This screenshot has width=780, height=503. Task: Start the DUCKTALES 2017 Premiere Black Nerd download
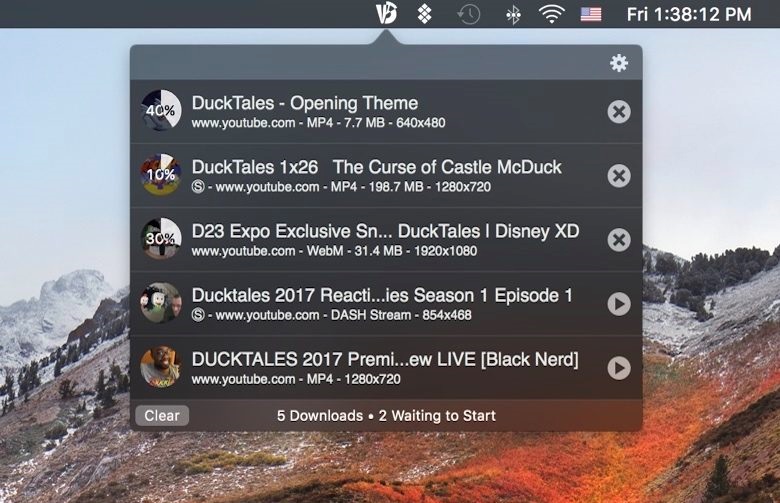619,368
